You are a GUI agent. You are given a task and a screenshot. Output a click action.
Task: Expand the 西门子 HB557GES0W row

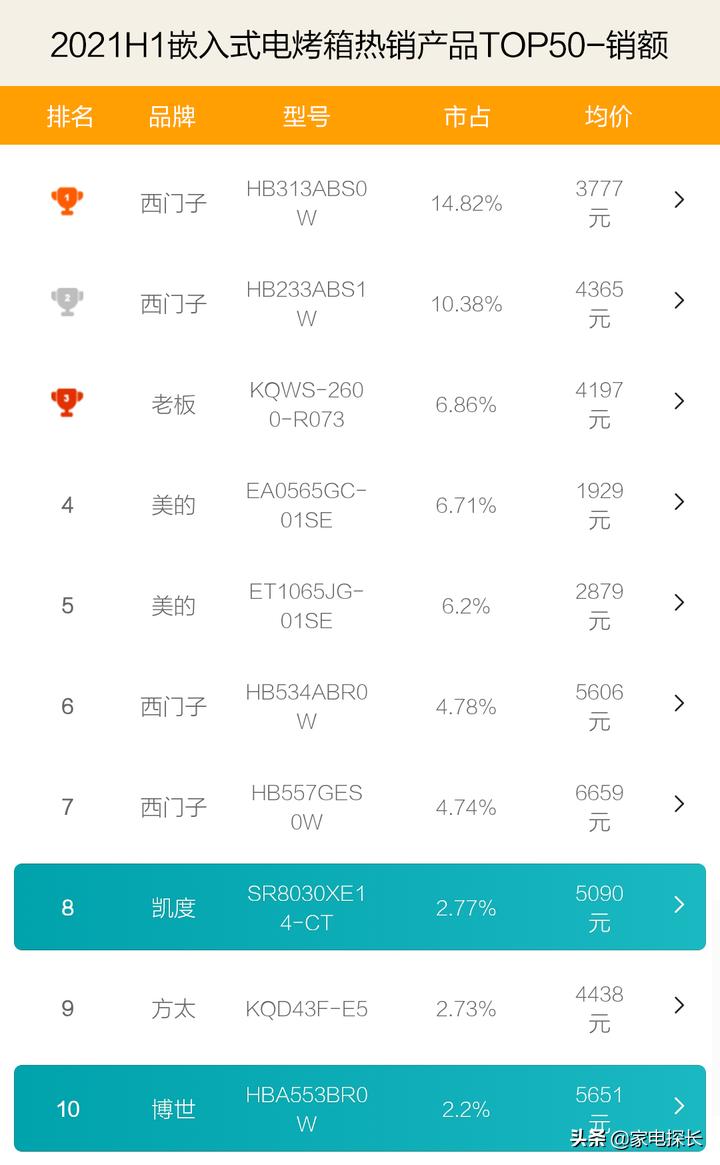pos(676,804)
